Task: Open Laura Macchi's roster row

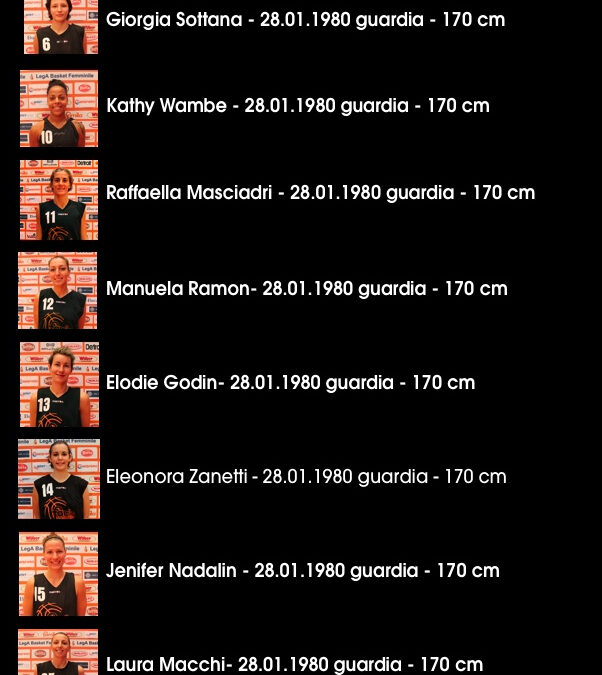Action: point(294,664)
